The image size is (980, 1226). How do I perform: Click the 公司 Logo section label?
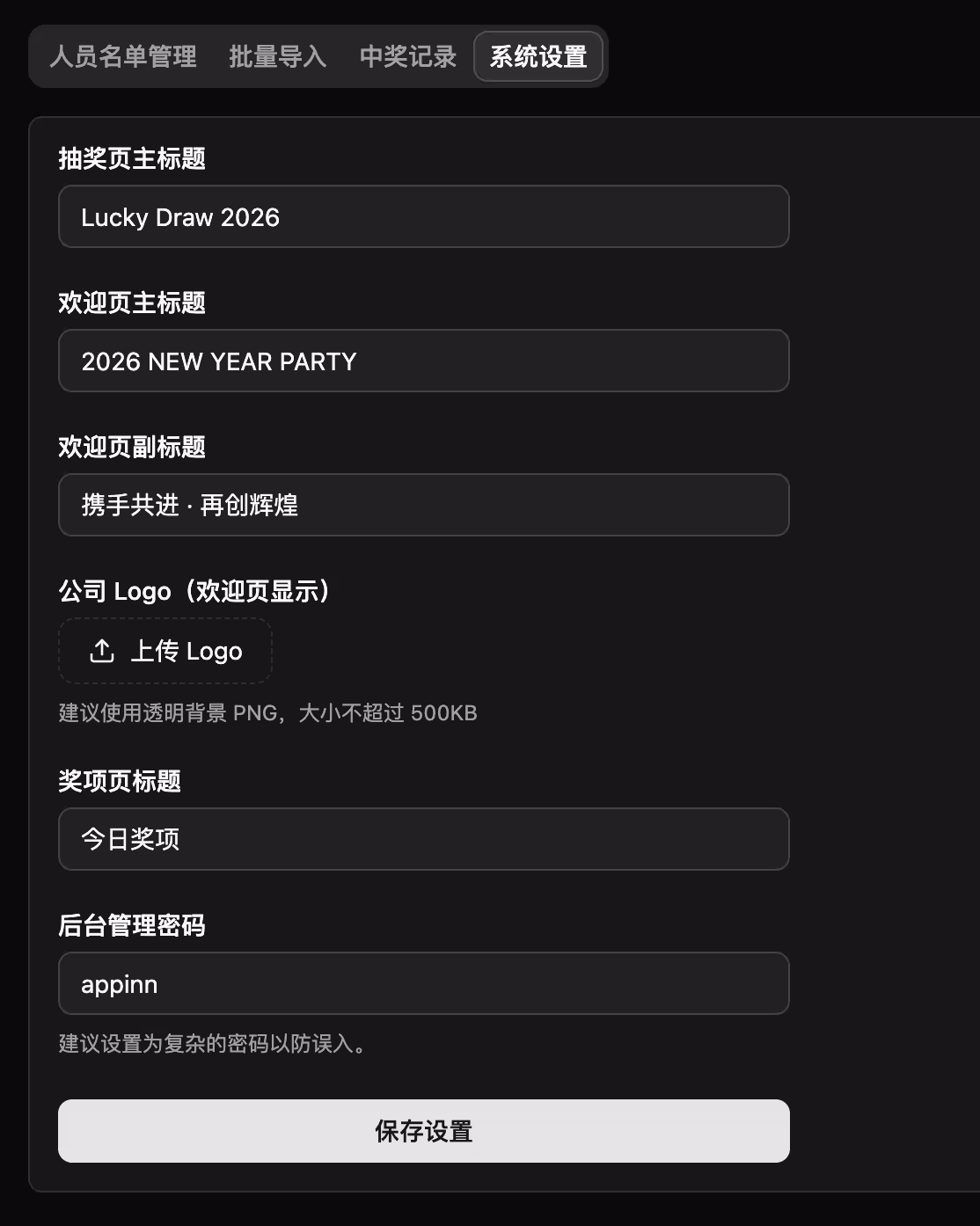coord(194,592)
